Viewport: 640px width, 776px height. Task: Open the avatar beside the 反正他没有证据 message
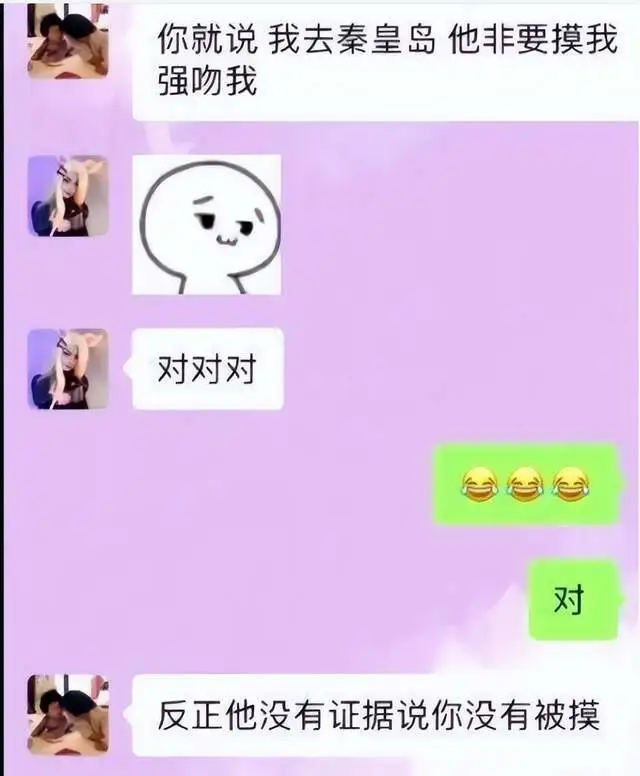point(68,714)
